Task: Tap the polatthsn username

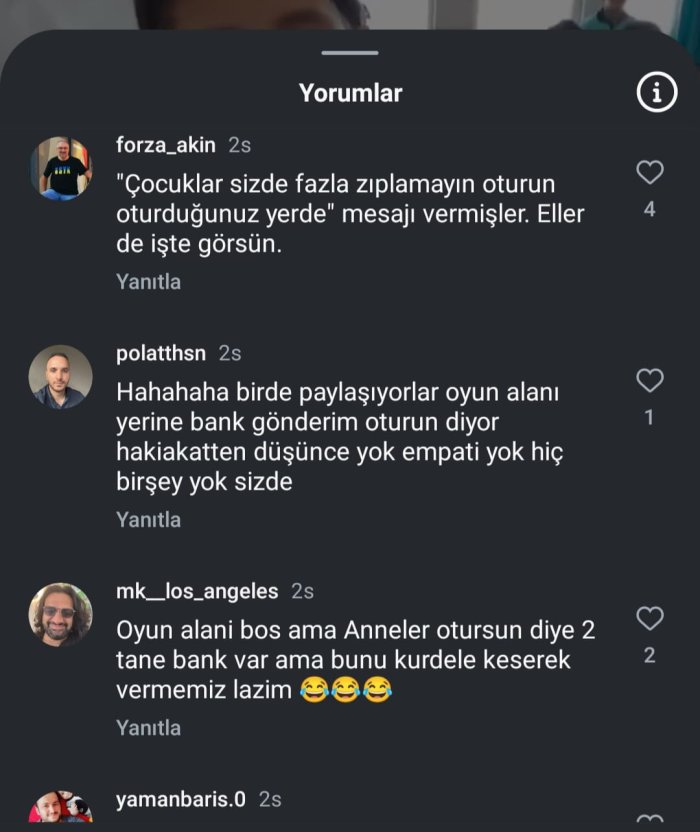Action: [161, 353]
